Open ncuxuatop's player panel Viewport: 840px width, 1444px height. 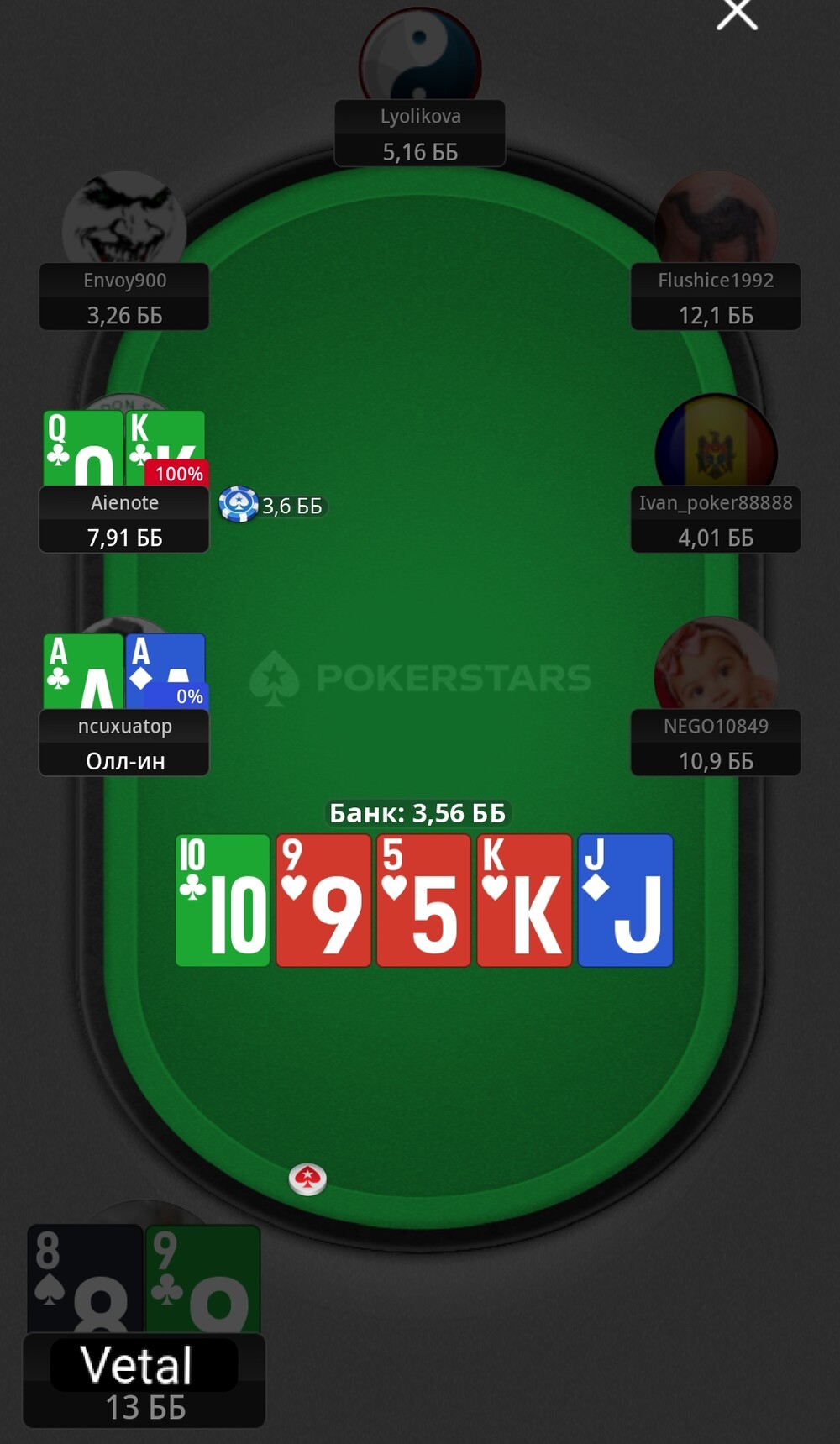tap(124, 743)
